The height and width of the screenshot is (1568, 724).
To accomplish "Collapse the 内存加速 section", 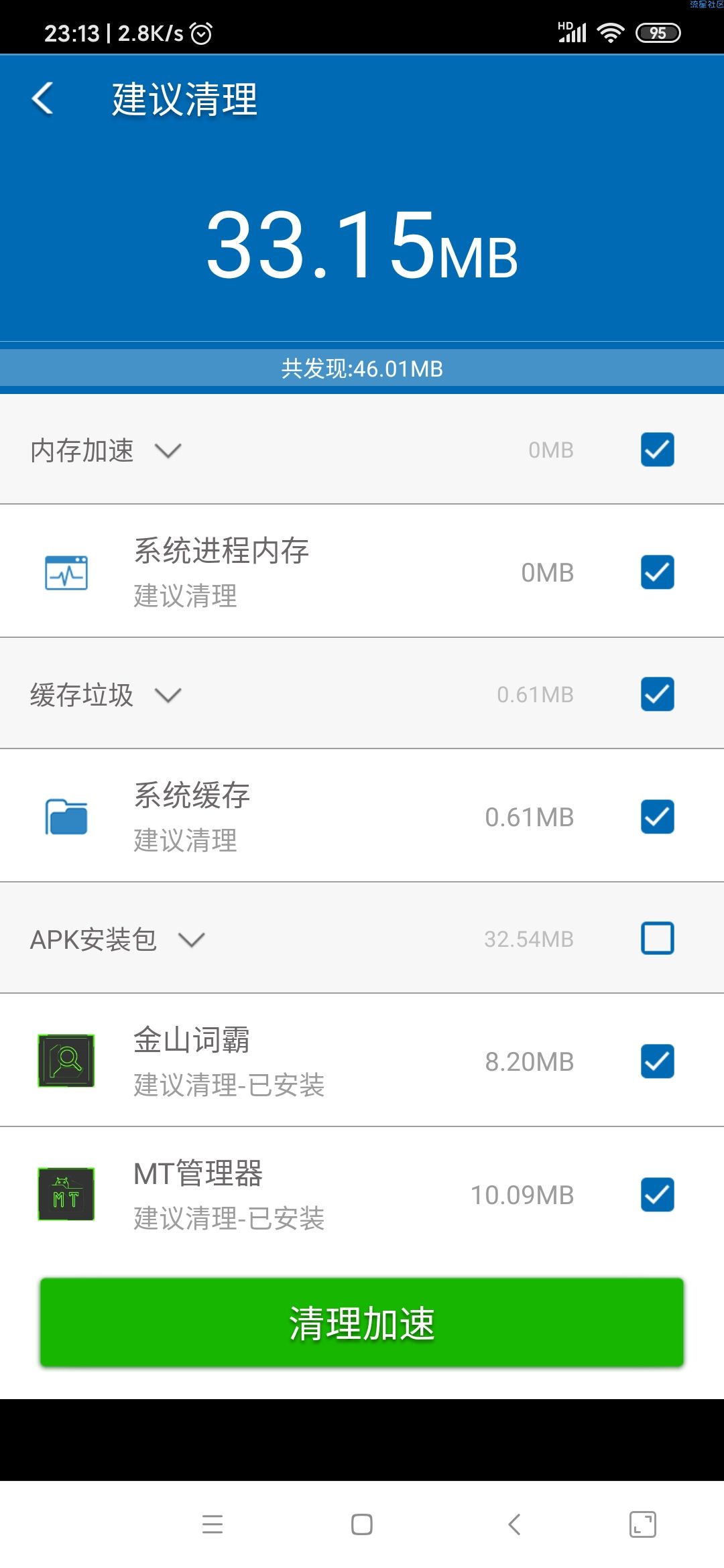I will pyautogui.click(x=168, y=450).
